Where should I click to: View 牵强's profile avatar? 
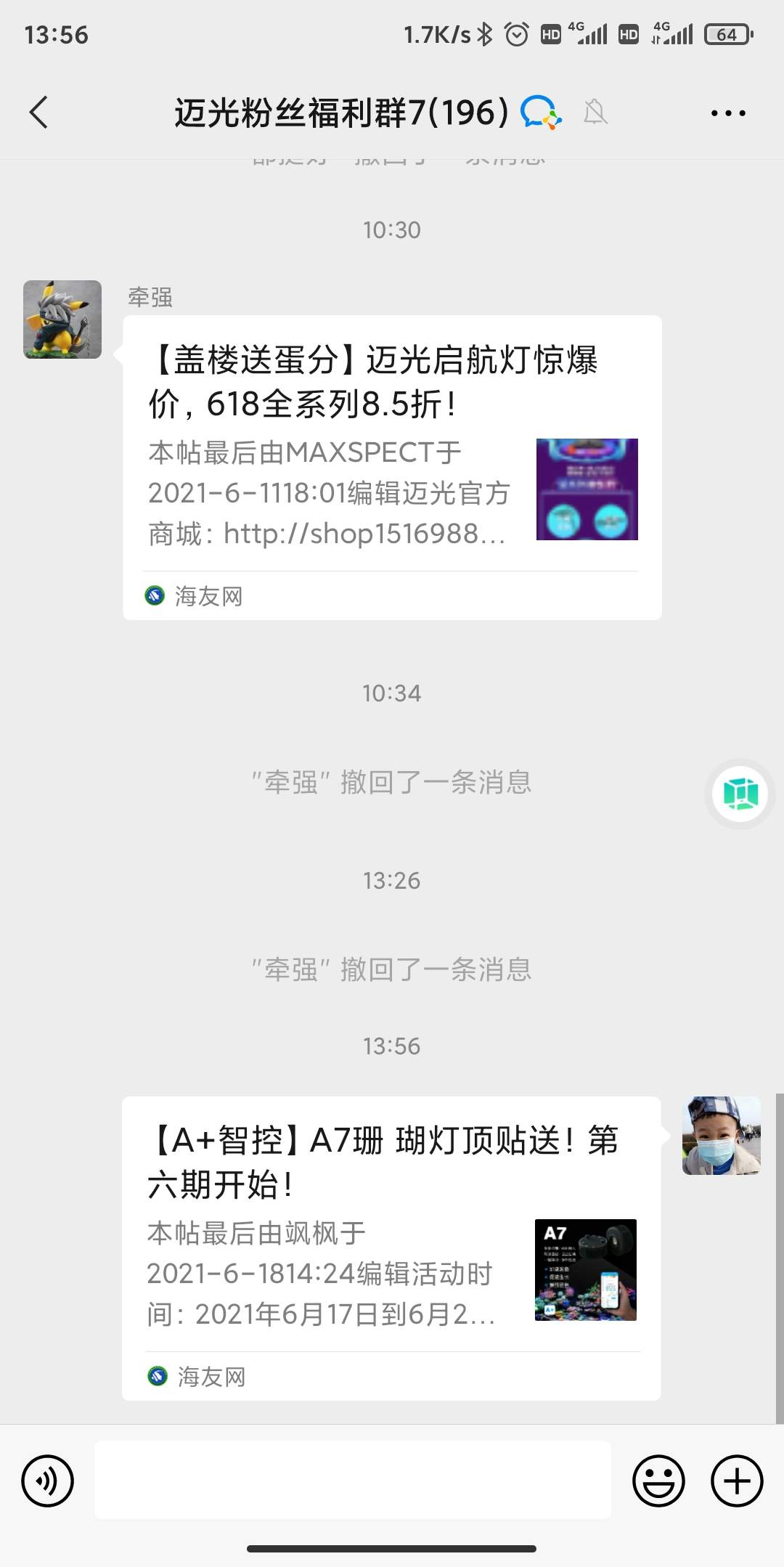62,319
